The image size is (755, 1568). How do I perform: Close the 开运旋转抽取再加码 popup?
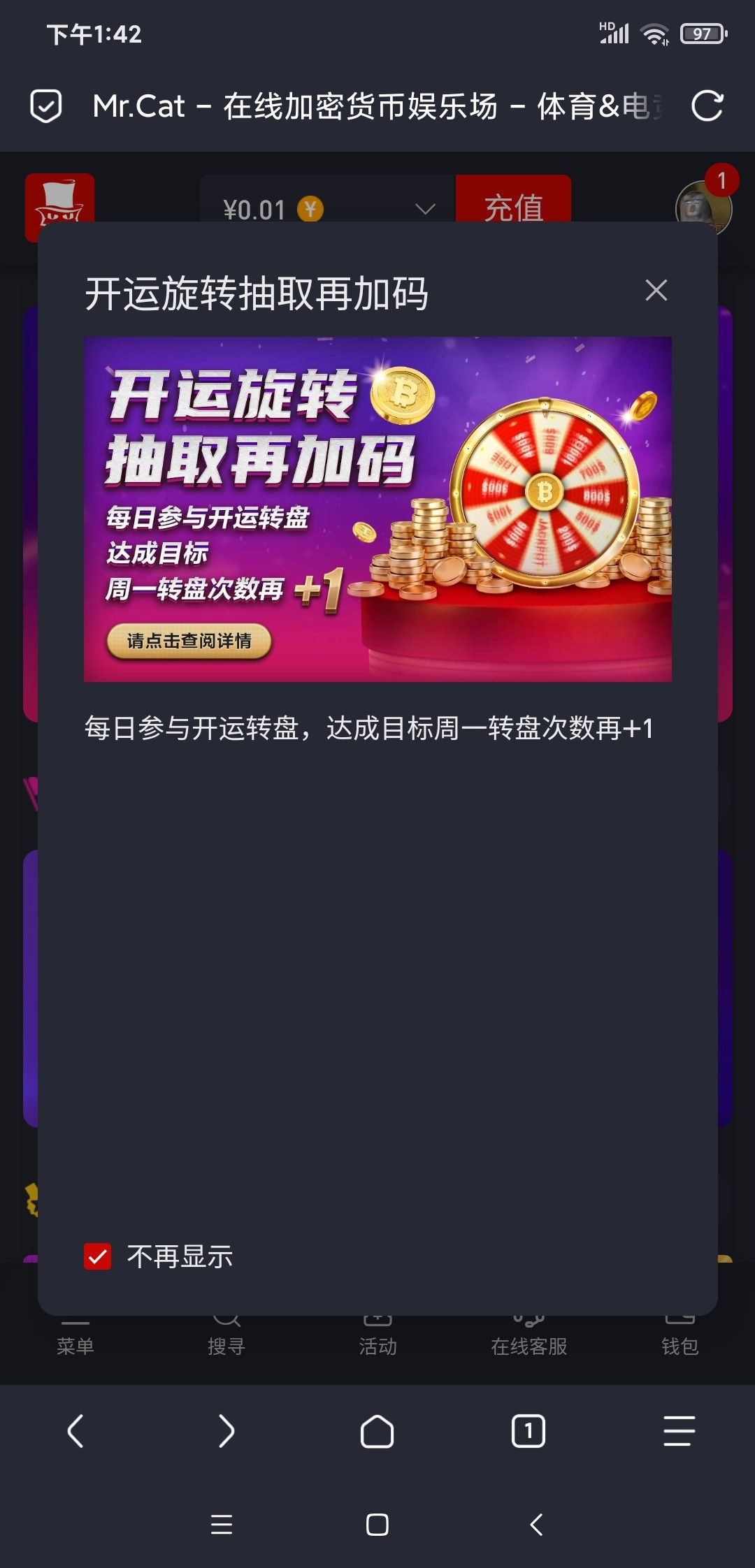[656, 290]
